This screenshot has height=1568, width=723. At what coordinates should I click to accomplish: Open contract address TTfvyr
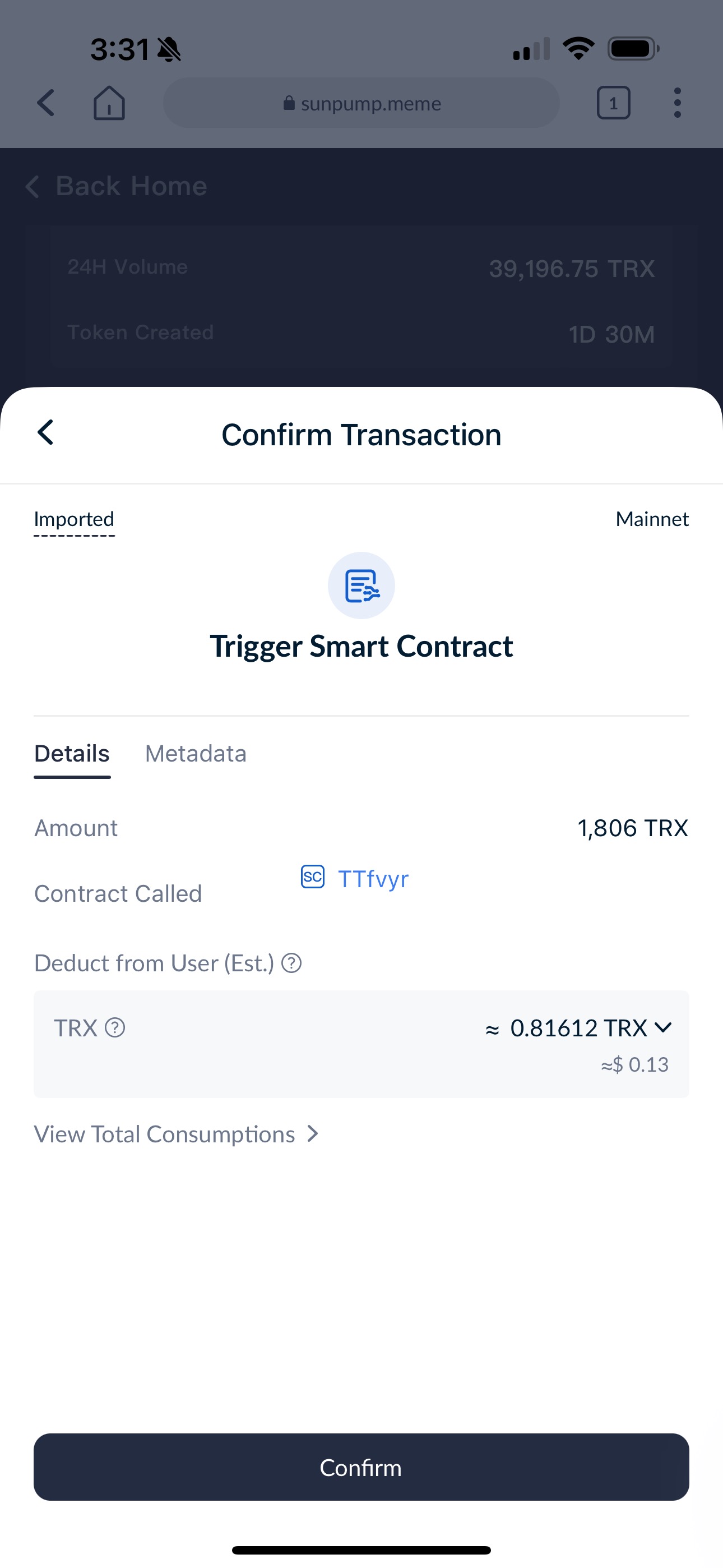373,878
